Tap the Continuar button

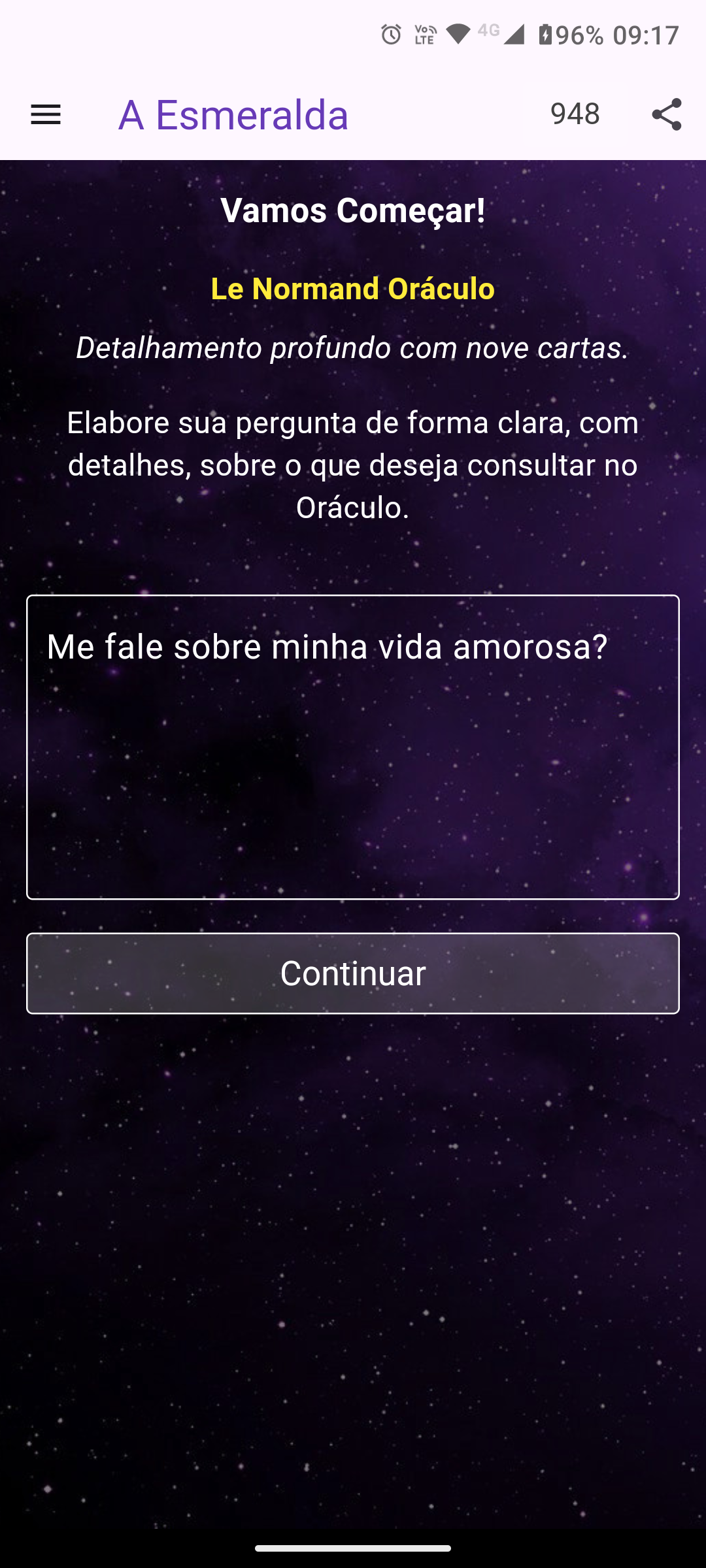[x=353, y=973]
